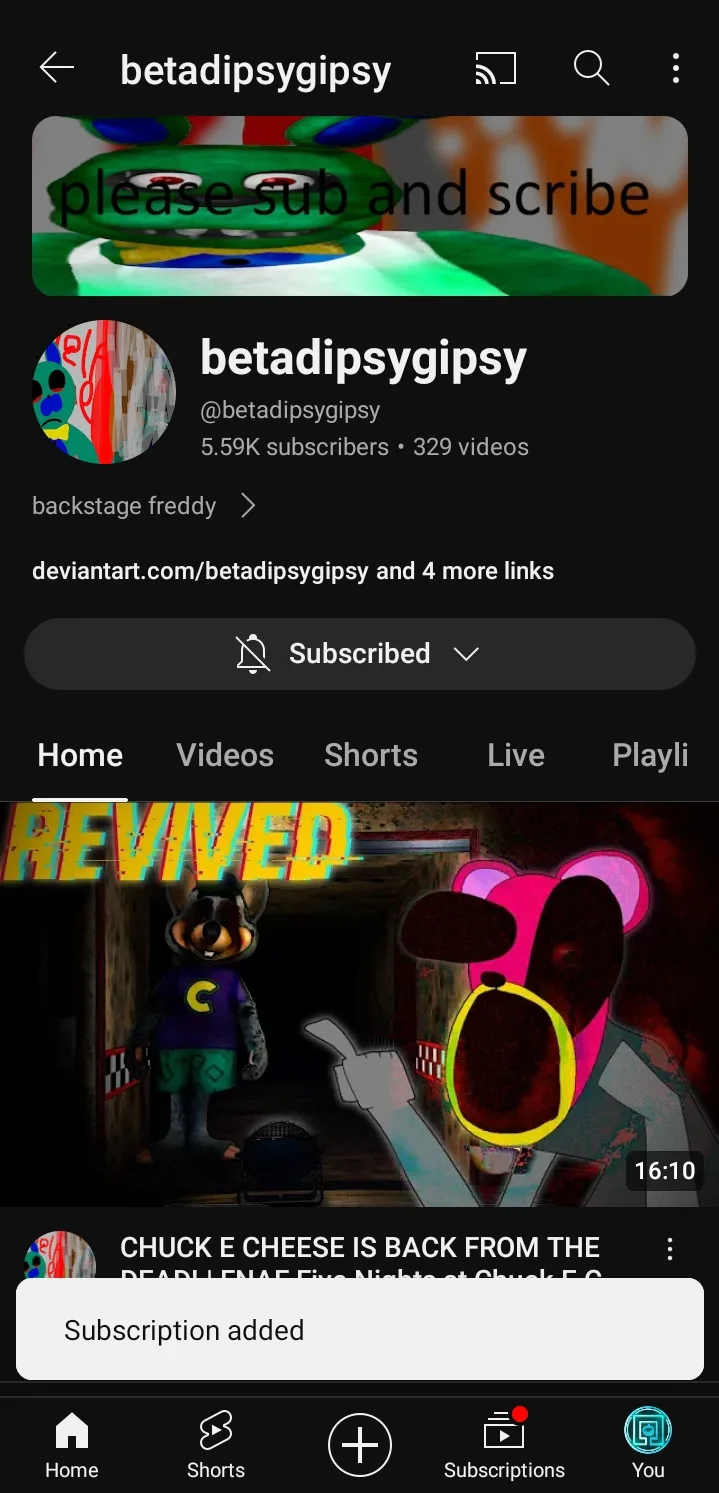This screenshot has height=1493, width=719.
Task: Open the cast to device icon
Action: (495, 69)
